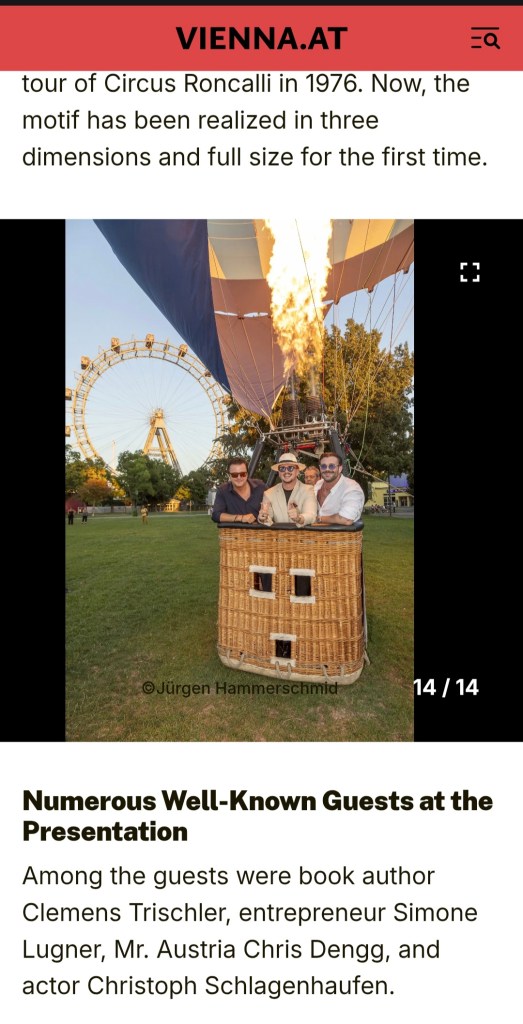Open the hot air balloon gallery photo

click(x=240, y=480)
